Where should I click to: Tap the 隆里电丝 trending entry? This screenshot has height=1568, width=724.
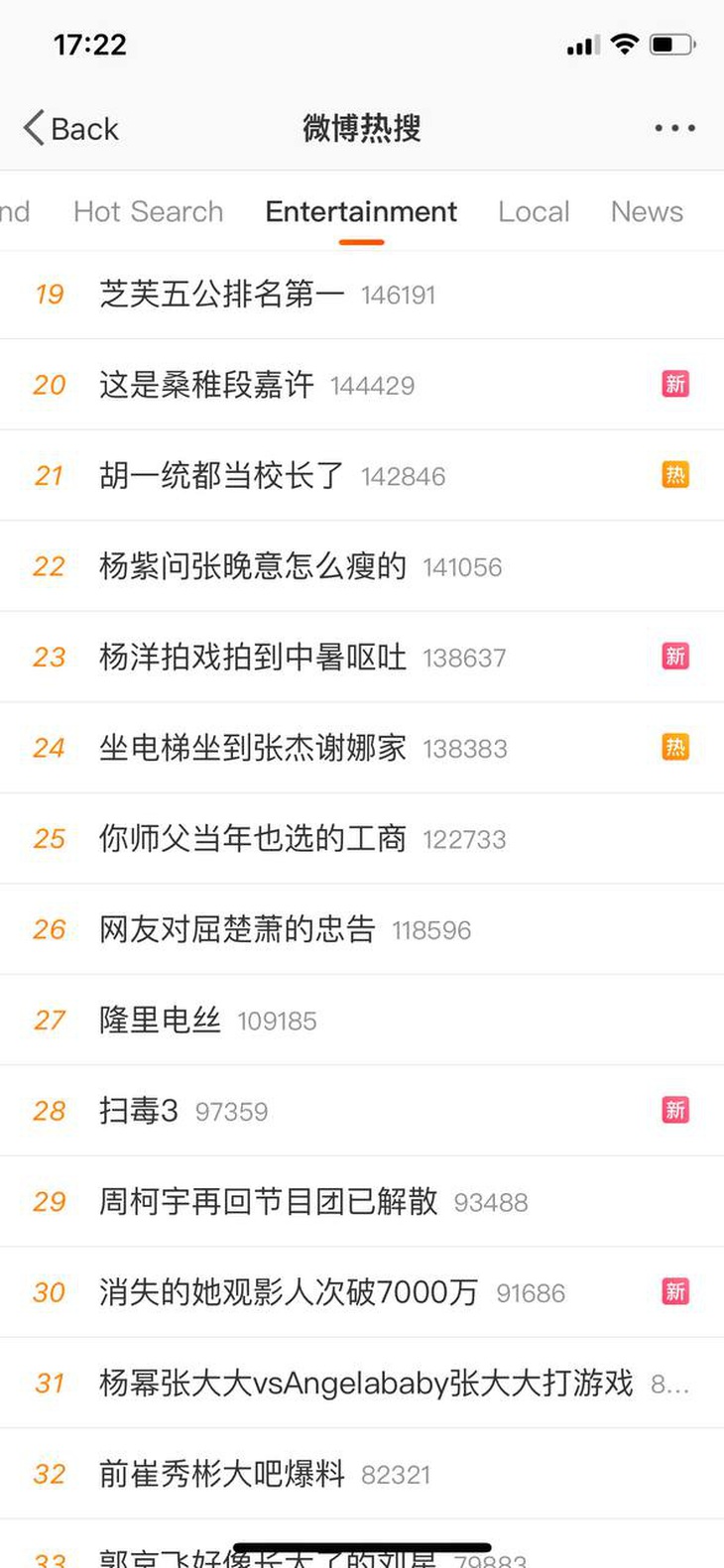click(x=161, y=1020)
